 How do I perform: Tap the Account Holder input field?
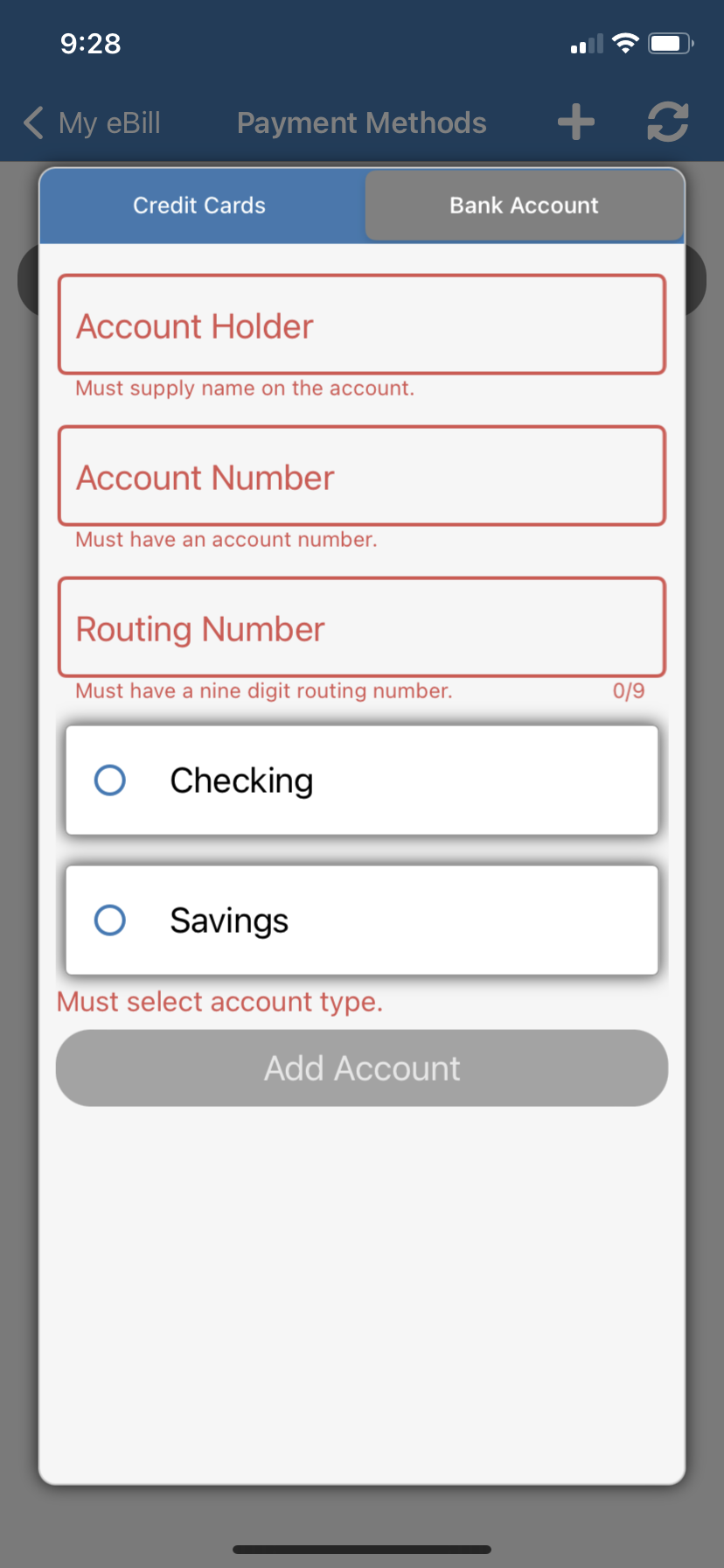pos(361,324)
